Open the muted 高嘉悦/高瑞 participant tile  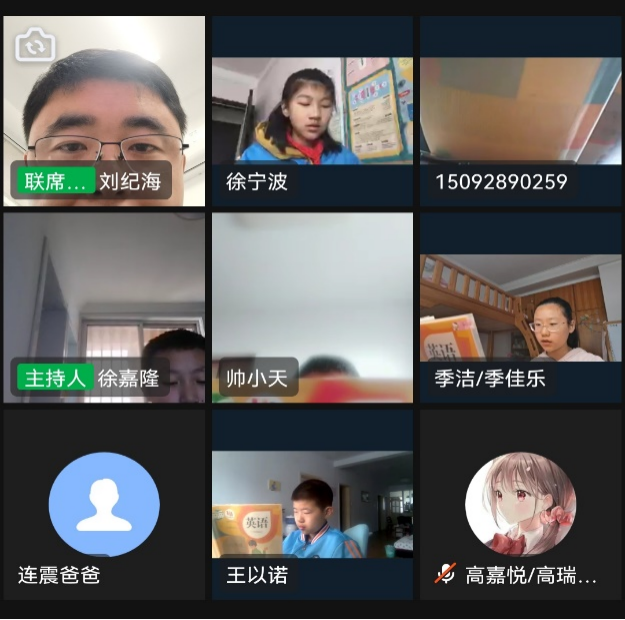(520, 505)
